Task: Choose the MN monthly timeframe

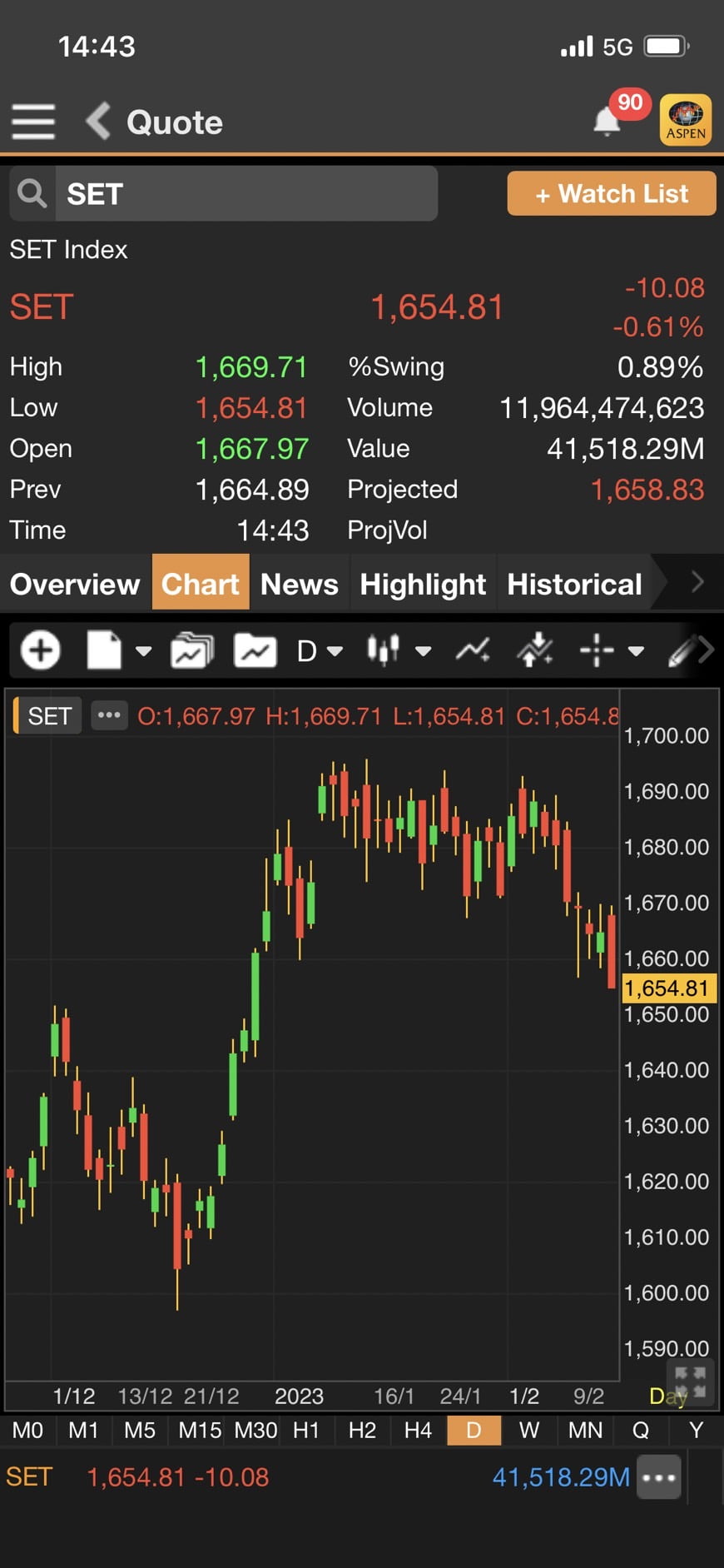Action: click(x=585, y=1431)
